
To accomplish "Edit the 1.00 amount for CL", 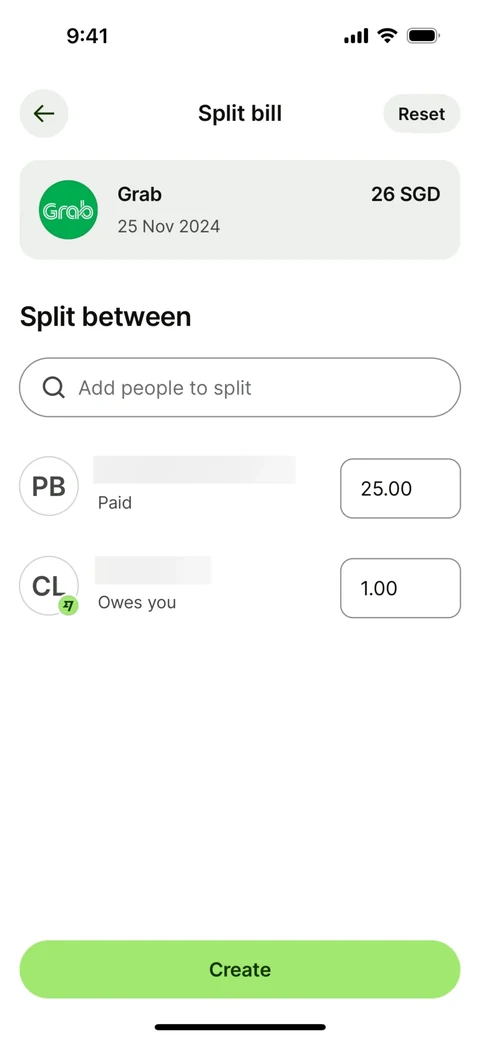I will 400,588.
